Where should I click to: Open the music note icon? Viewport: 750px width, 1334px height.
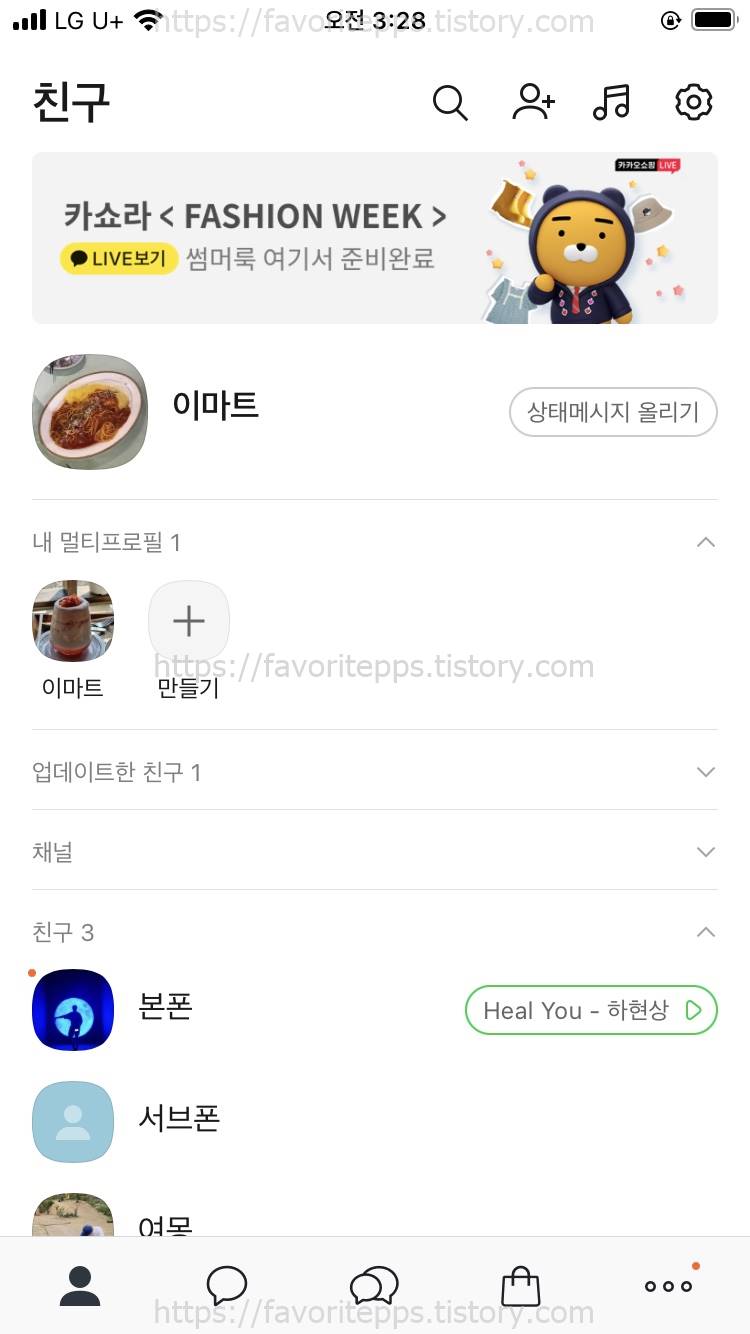click(x=612, y=102)
